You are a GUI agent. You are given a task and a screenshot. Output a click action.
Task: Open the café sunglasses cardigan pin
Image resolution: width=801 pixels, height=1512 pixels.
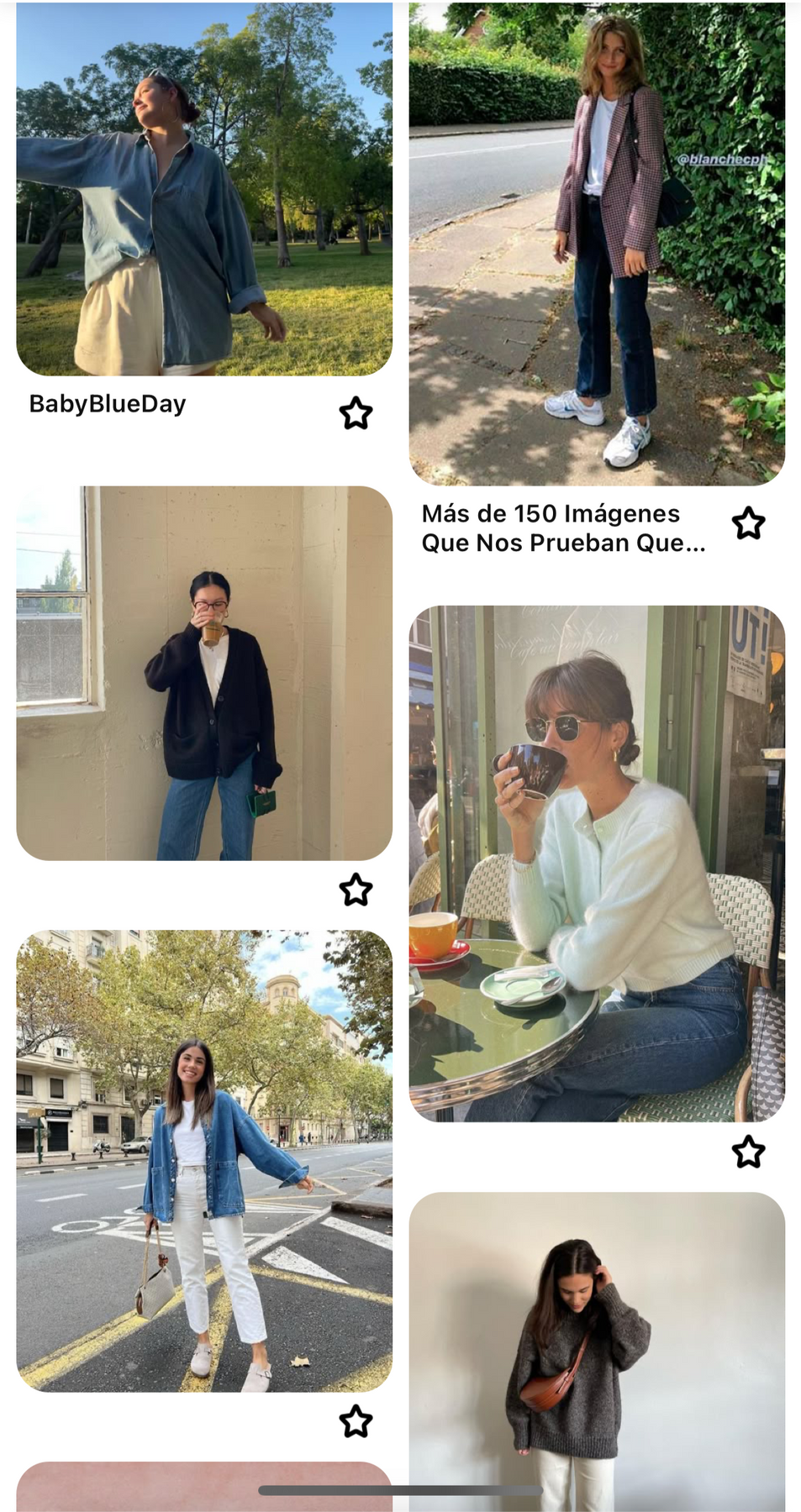click(x=597, y=864)
